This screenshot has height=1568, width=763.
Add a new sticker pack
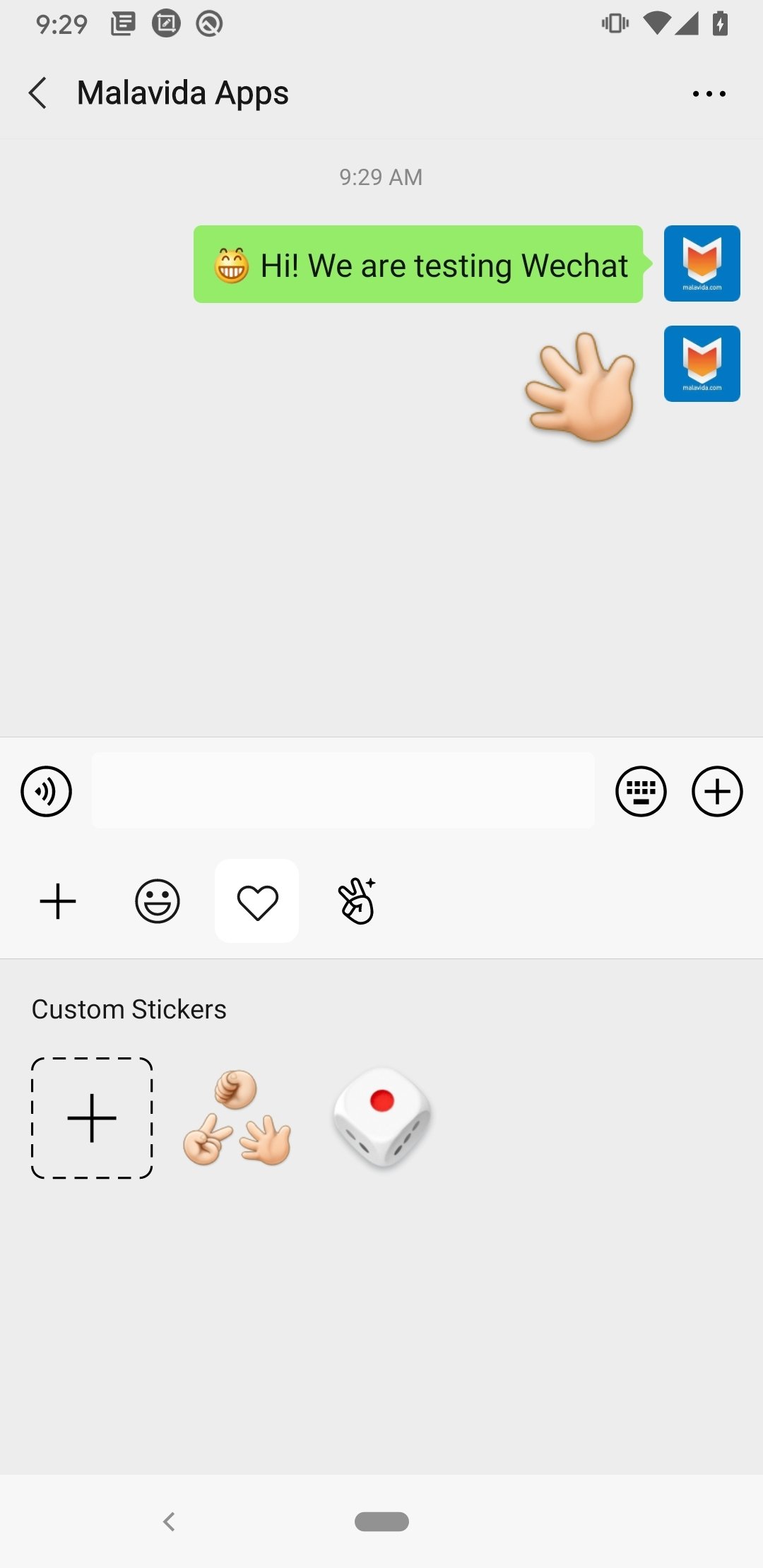pyautogui.click(x=58, y=901)
